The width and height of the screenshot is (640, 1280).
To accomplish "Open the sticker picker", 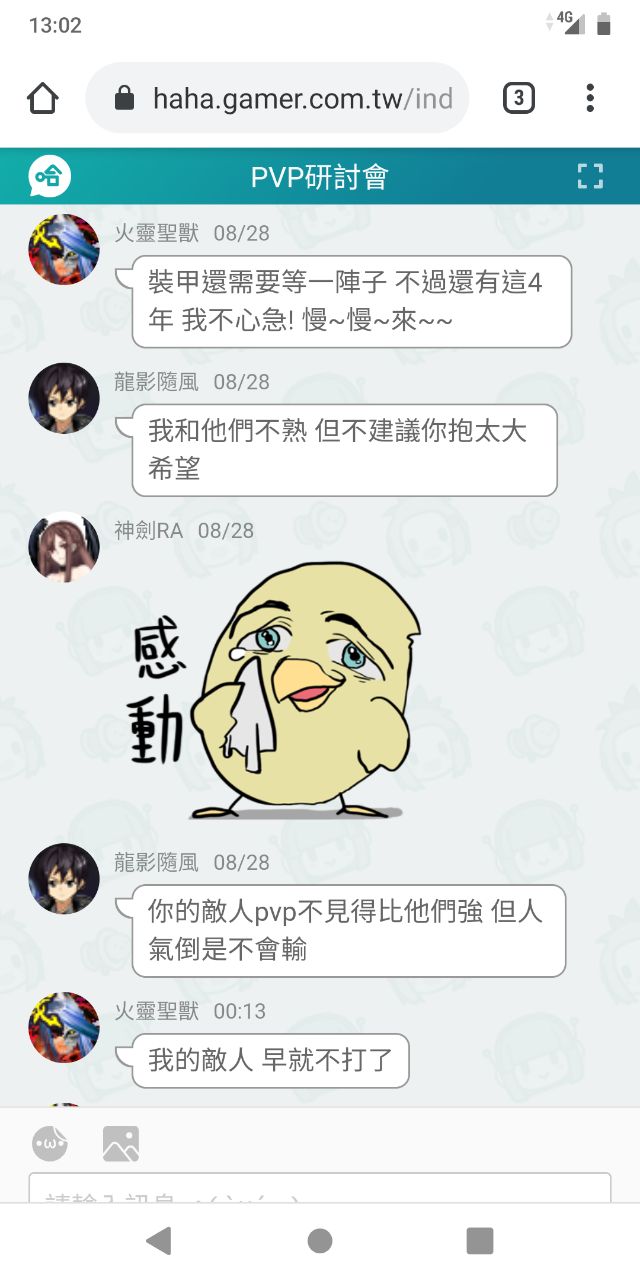I will click(x=50, y=1143).
